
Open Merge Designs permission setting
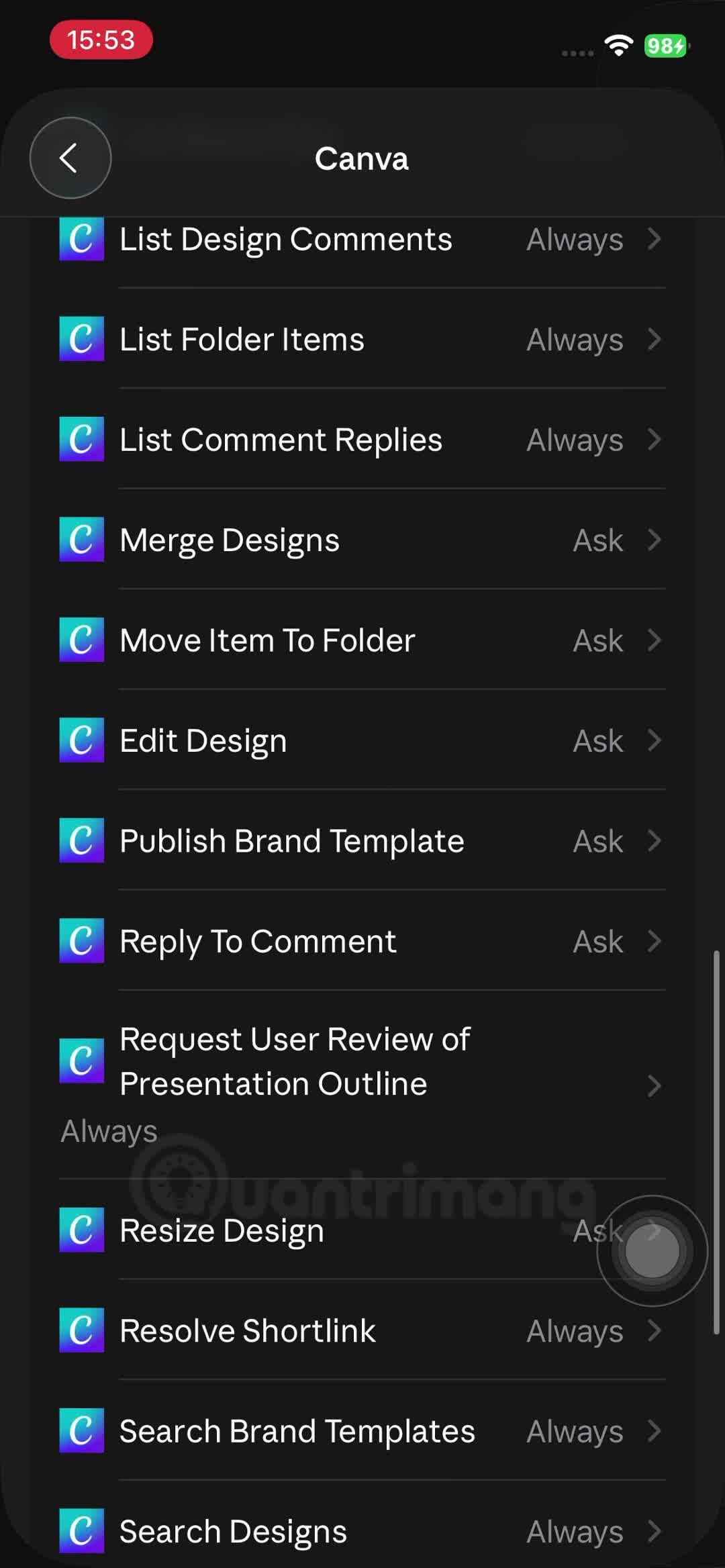pos(362,540)
